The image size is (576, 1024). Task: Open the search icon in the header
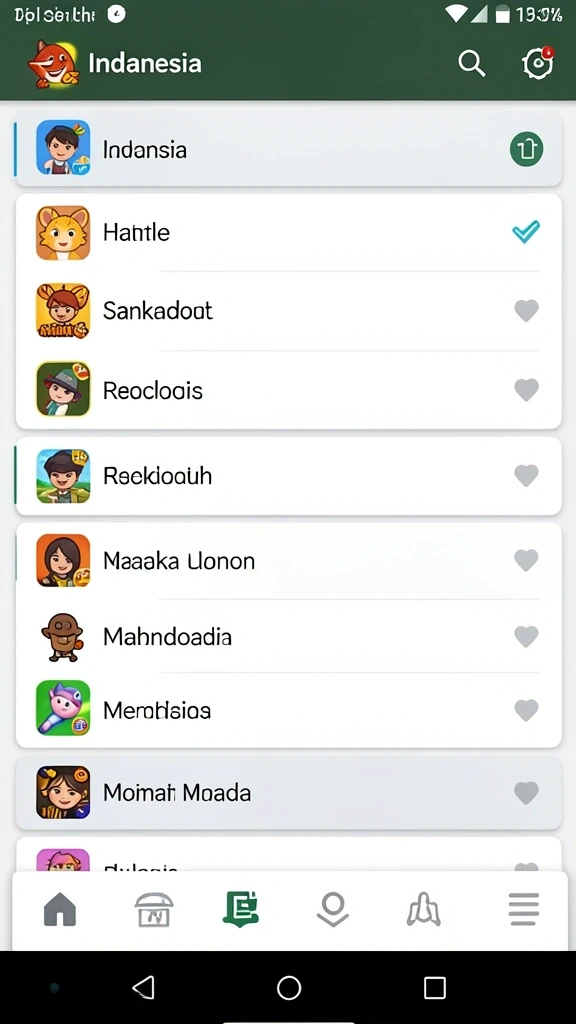[471, 64]
